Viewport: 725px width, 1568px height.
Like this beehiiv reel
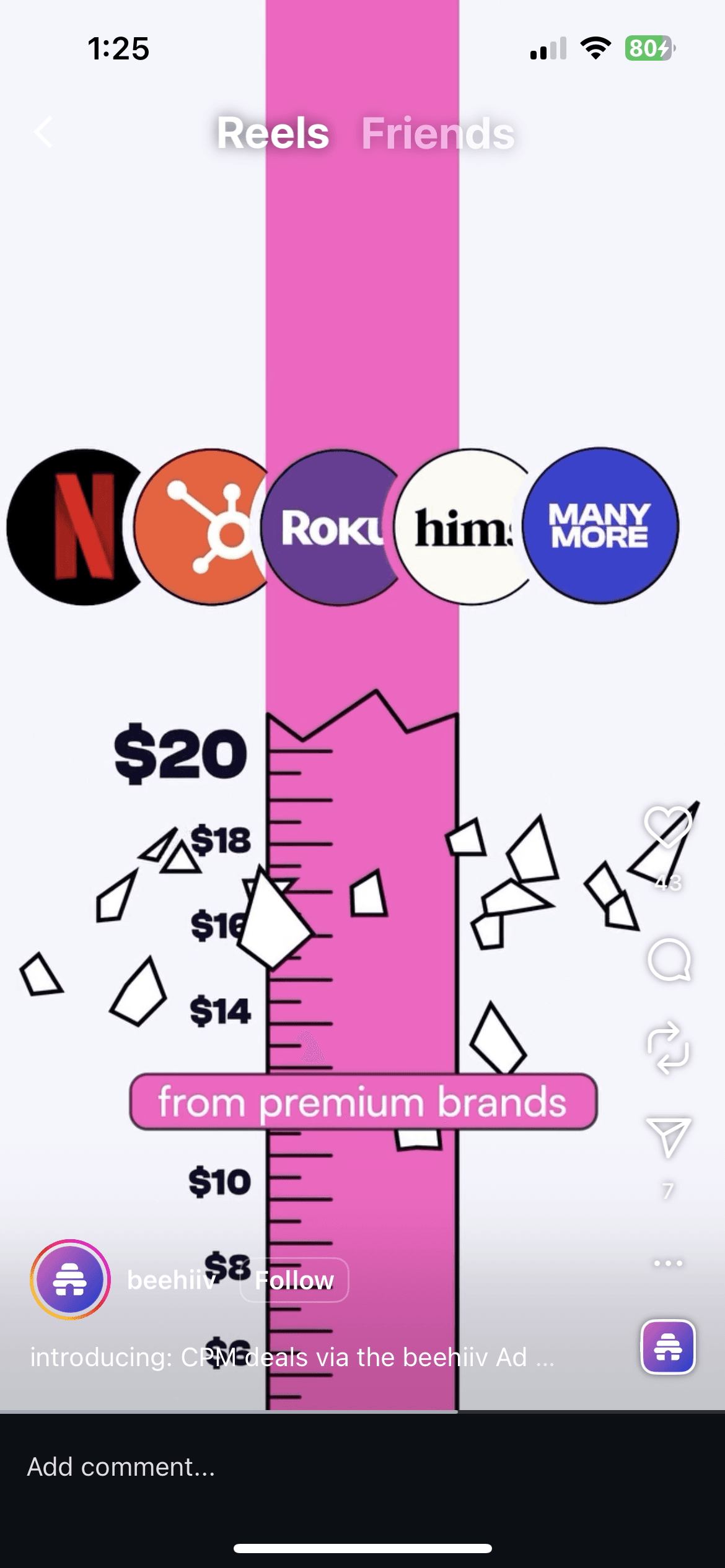click(x=667, y=827)
